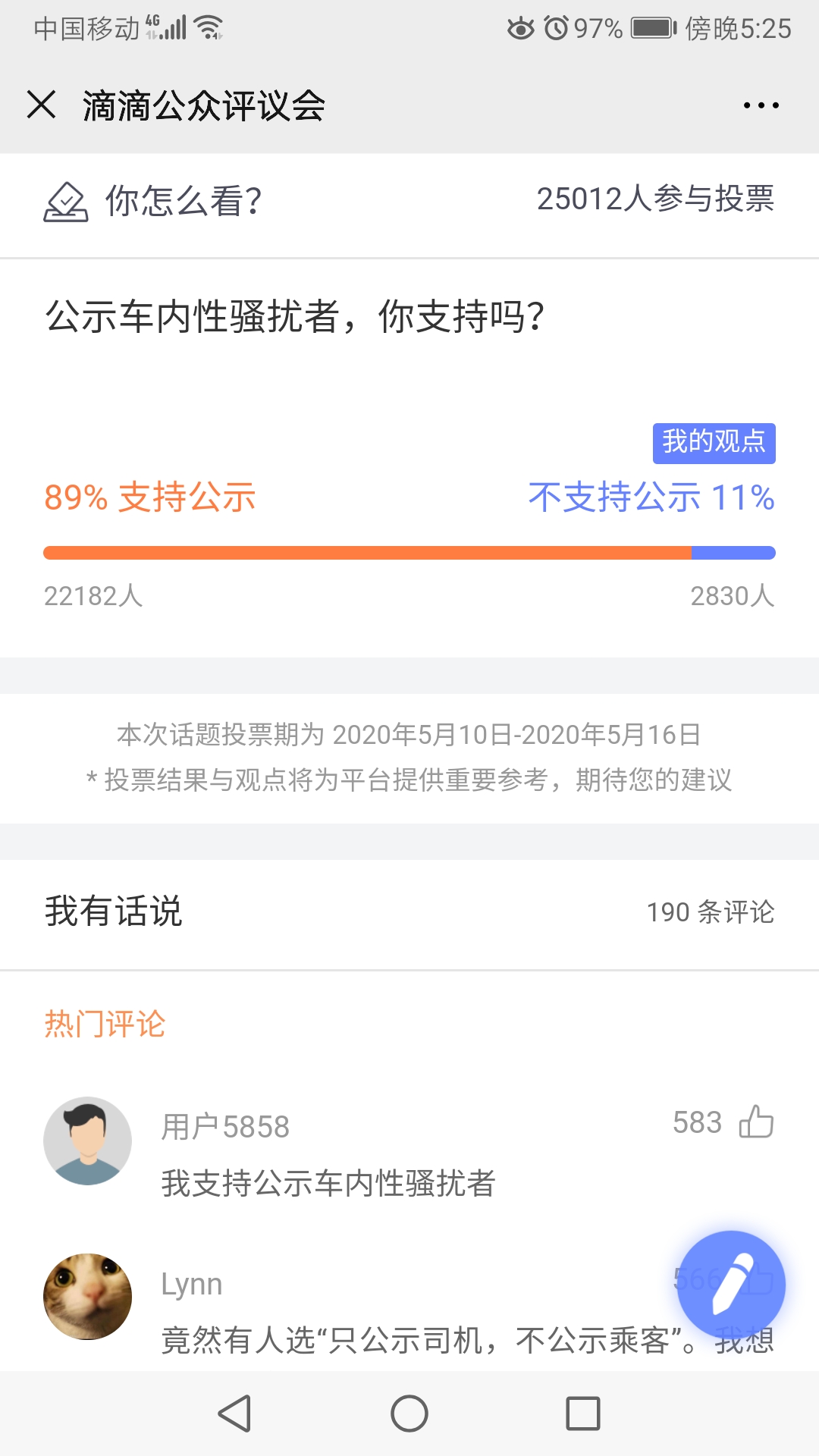The height and width of the screenshot is (1456, 819).
Task: Close the page with the X icon
Action: pyautogui.click(x=42, y=105)
